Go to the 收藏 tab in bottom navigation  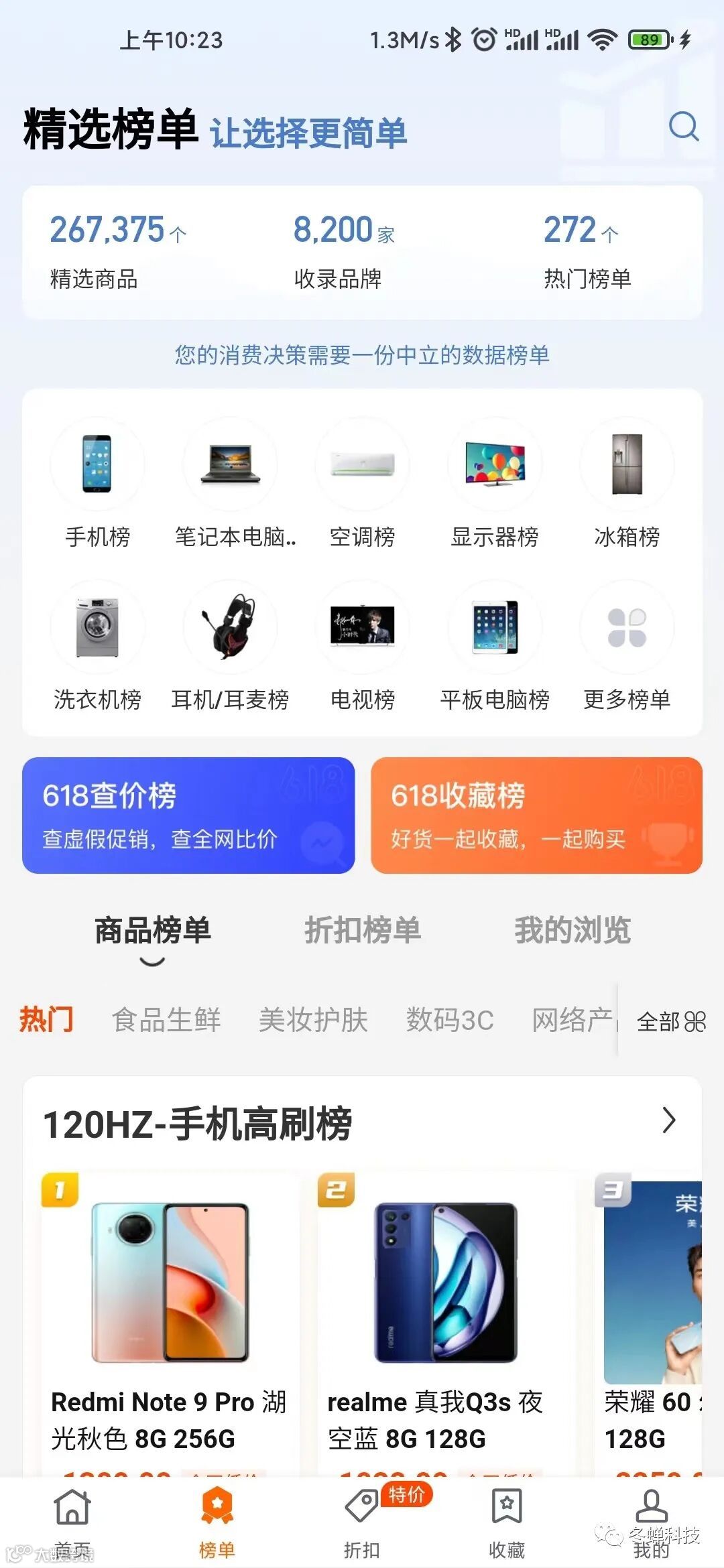coord(507,1521)
